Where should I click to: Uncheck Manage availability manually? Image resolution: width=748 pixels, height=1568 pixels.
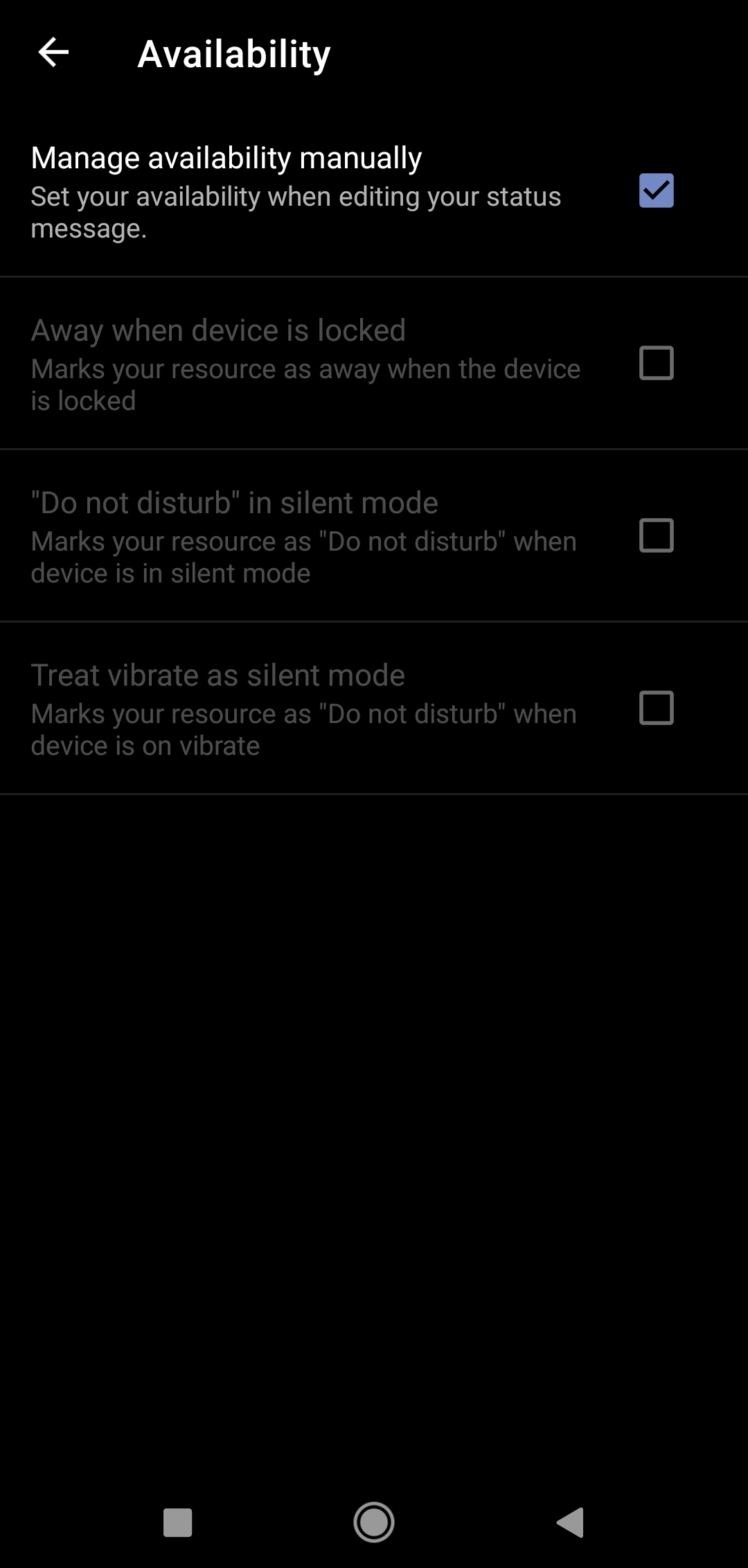[656, 190]
